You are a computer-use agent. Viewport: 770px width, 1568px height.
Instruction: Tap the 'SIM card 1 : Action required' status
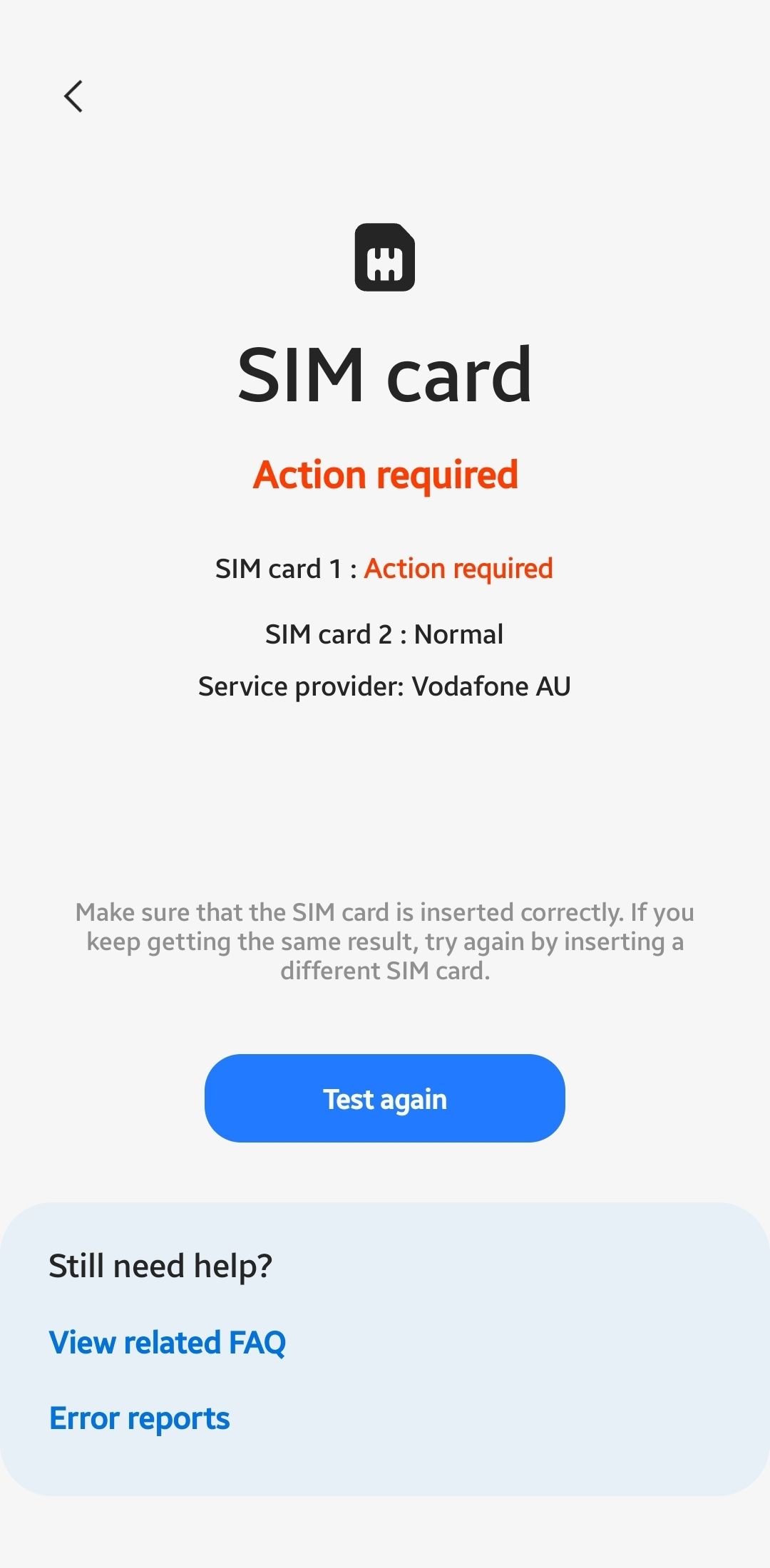(385, 568)
